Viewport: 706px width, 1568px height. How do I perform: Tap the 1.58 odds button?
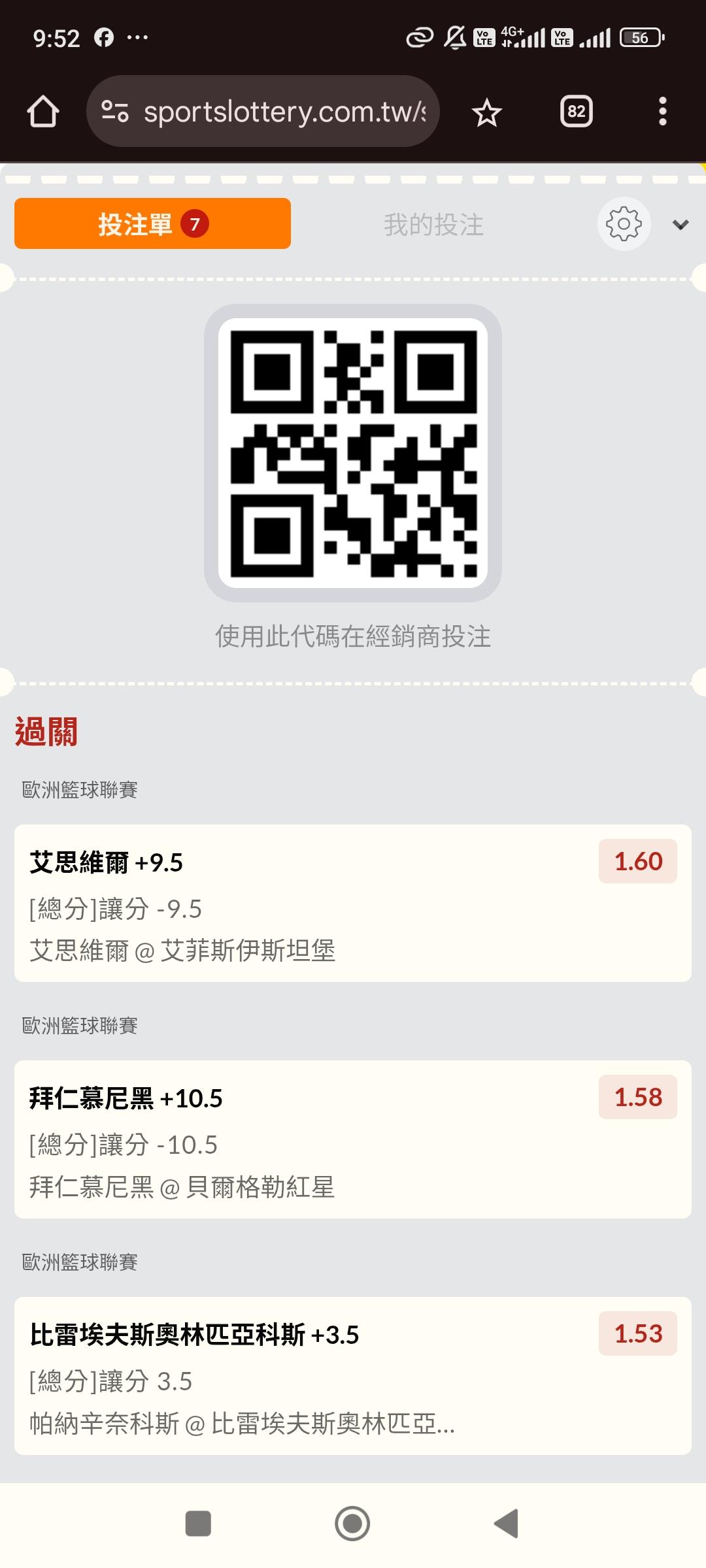click(x=637, y=1097)
